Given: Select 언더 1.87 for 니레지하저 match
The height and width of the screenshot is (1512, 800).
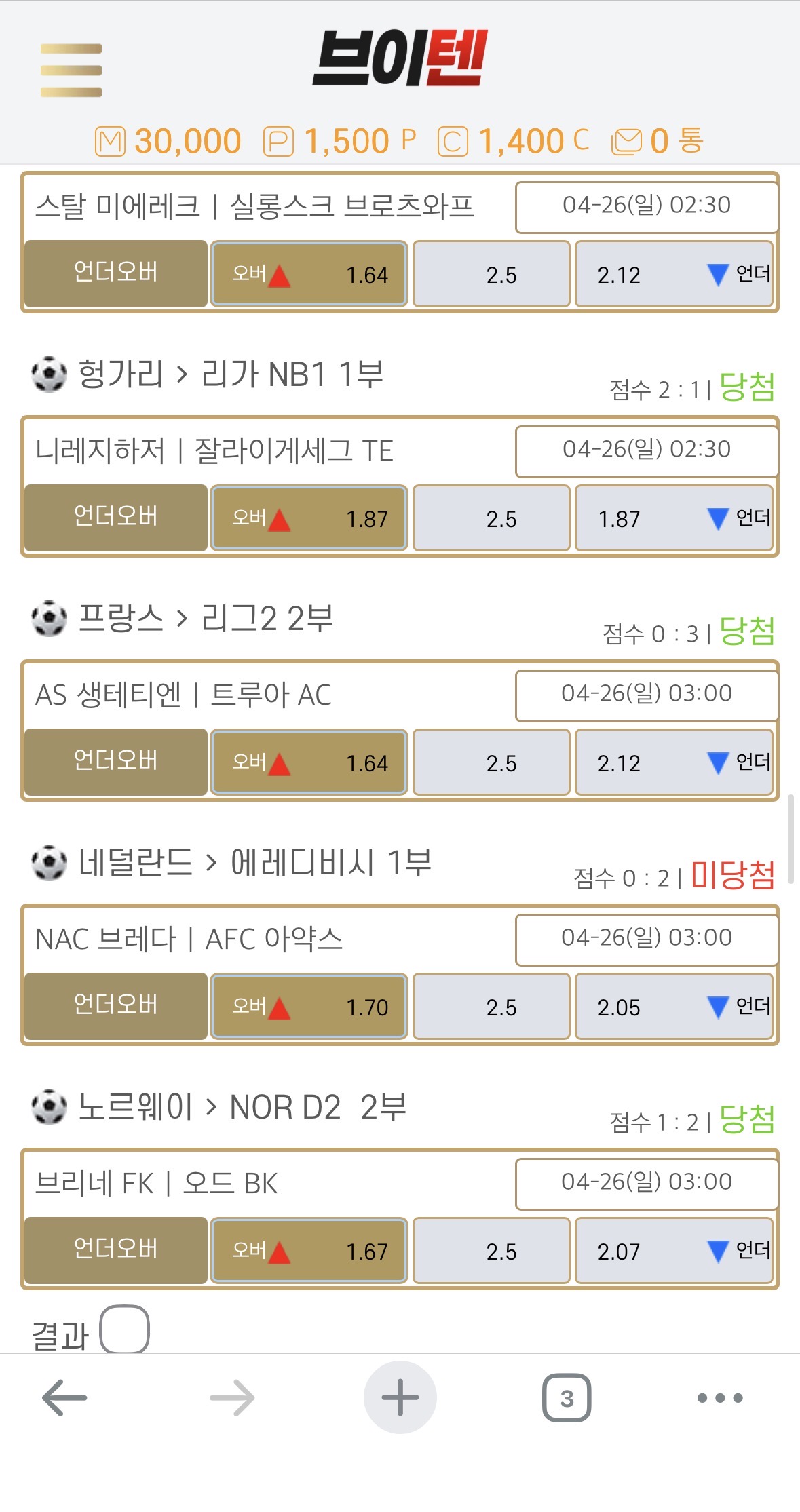Looking at the screenshot, I should point(674,518).
